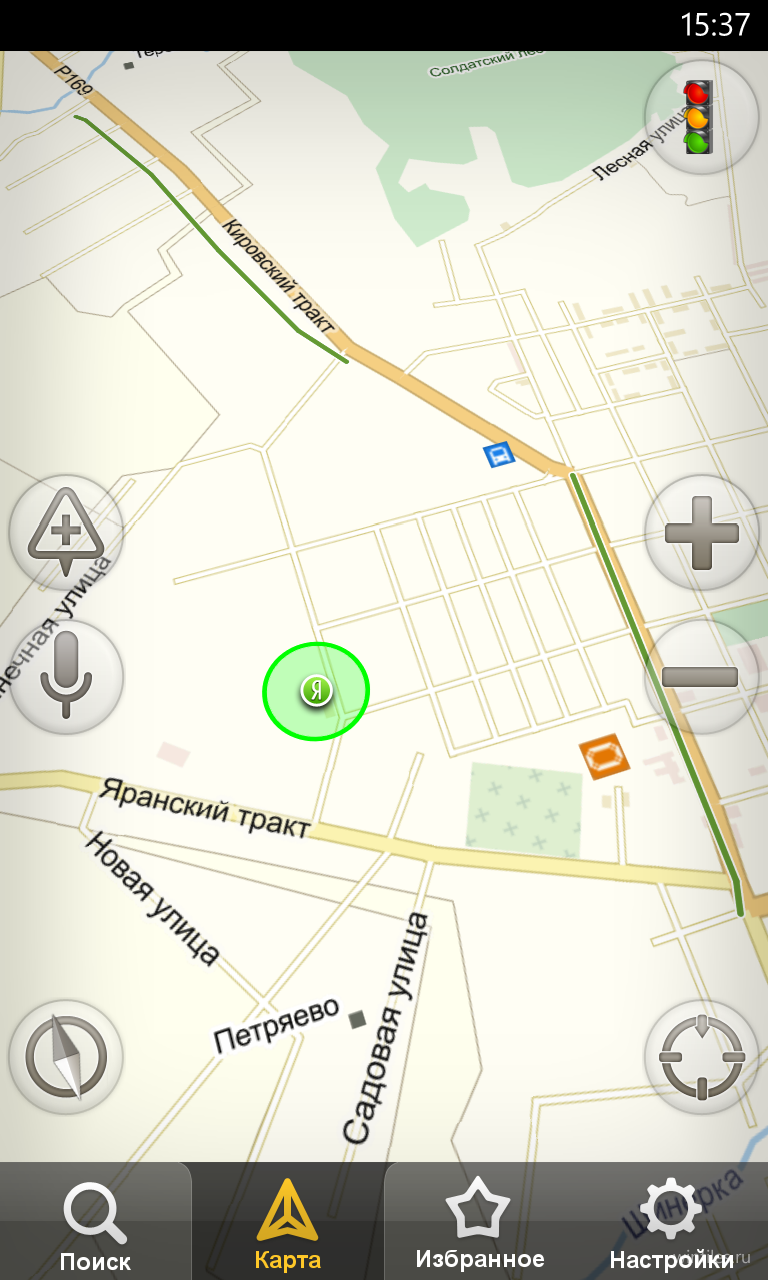The image size is (768, 1280).
Task: Open the Поиск tab
Action: (x=95, y=1221)
